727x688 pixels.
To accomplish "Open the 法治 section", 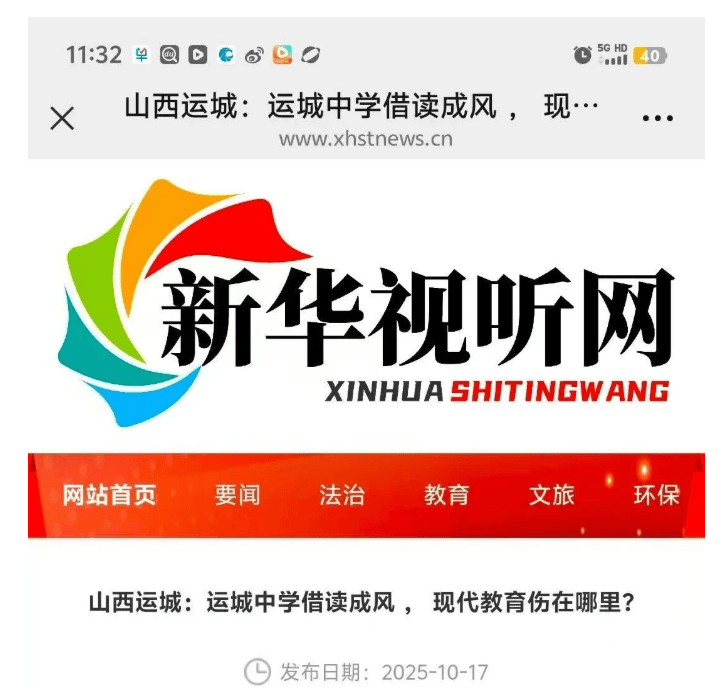I will [342, 495].
